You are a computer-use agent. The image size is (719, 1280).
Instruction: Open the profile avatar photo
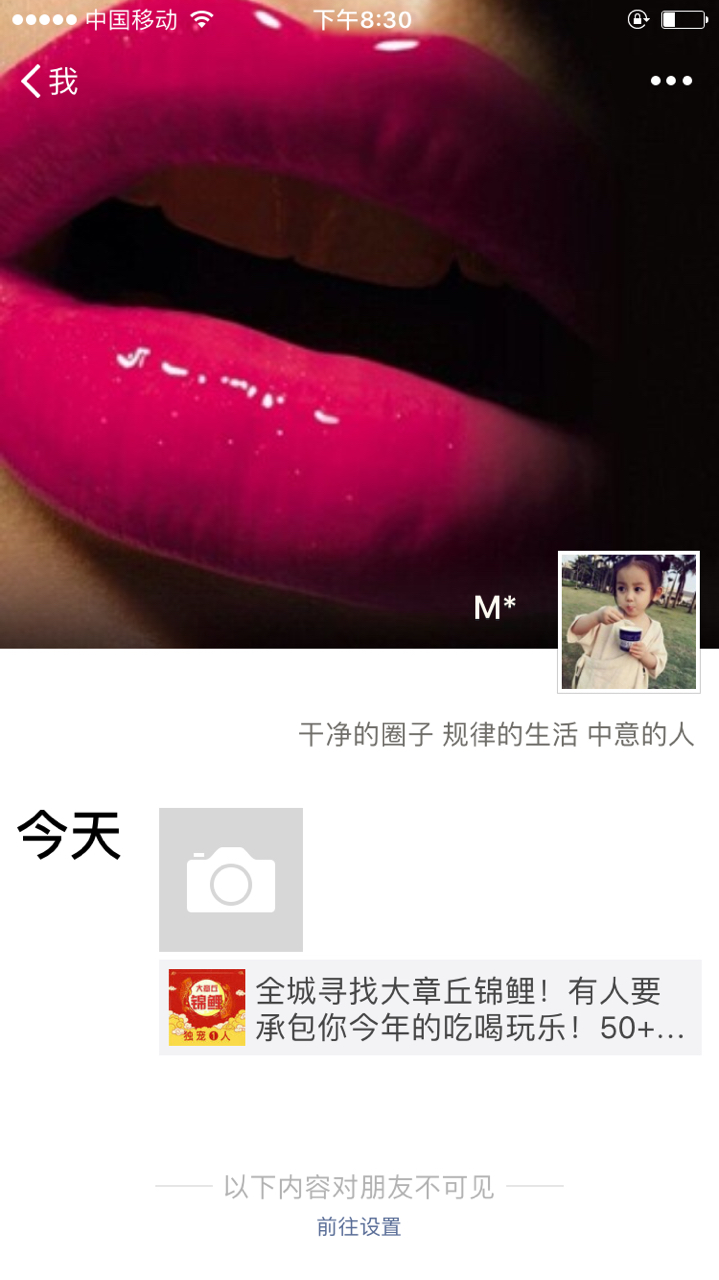pos(628,621)
